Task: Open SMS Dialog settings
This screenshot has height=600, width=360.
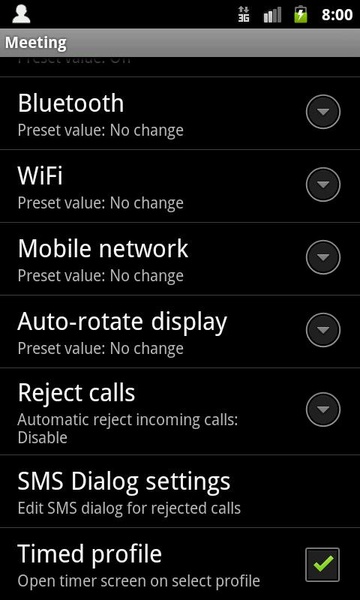Action: click(180, 491)
